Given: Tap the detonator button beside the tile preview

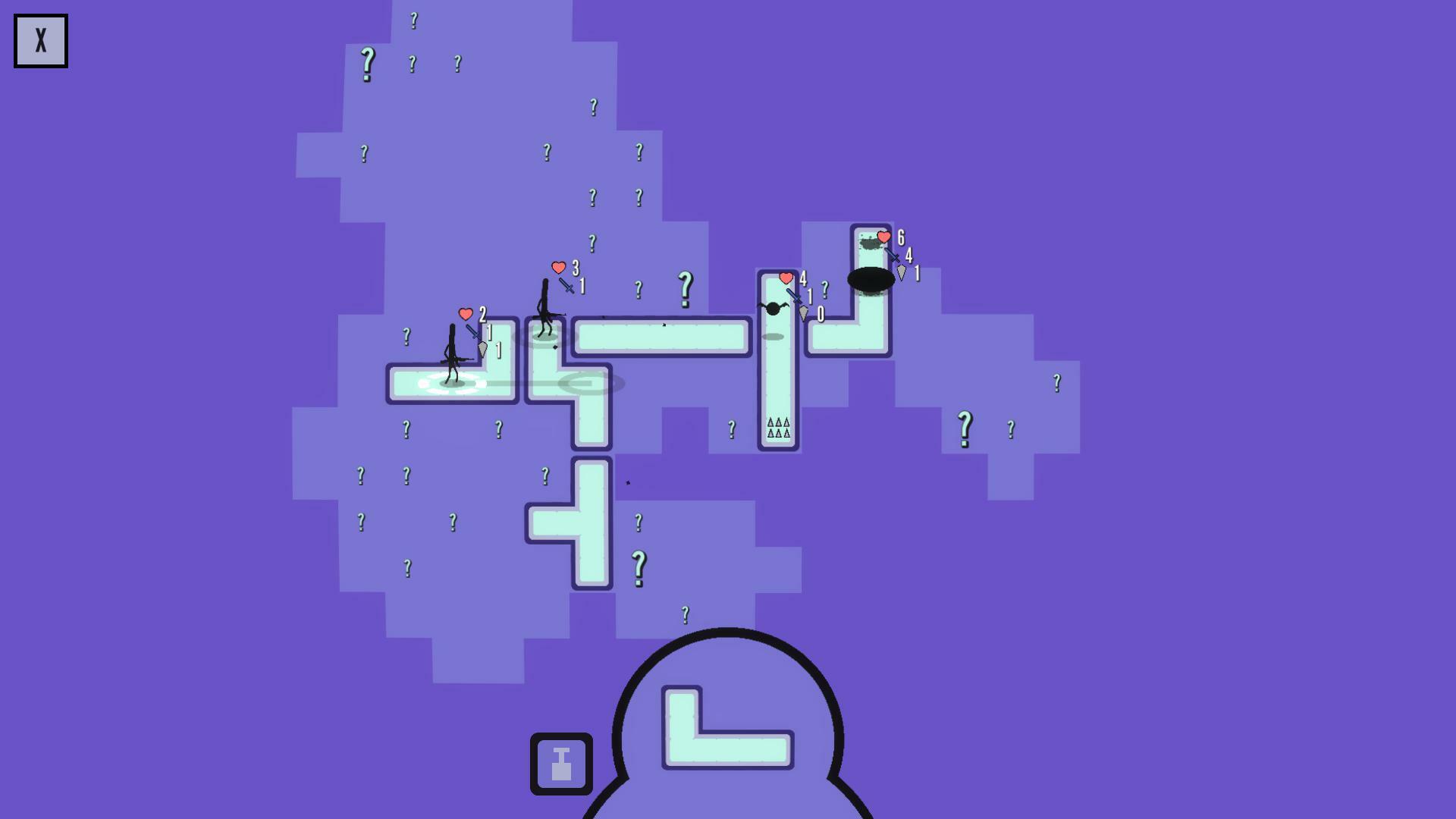Looking at the screenshot, I should [561, 764].
